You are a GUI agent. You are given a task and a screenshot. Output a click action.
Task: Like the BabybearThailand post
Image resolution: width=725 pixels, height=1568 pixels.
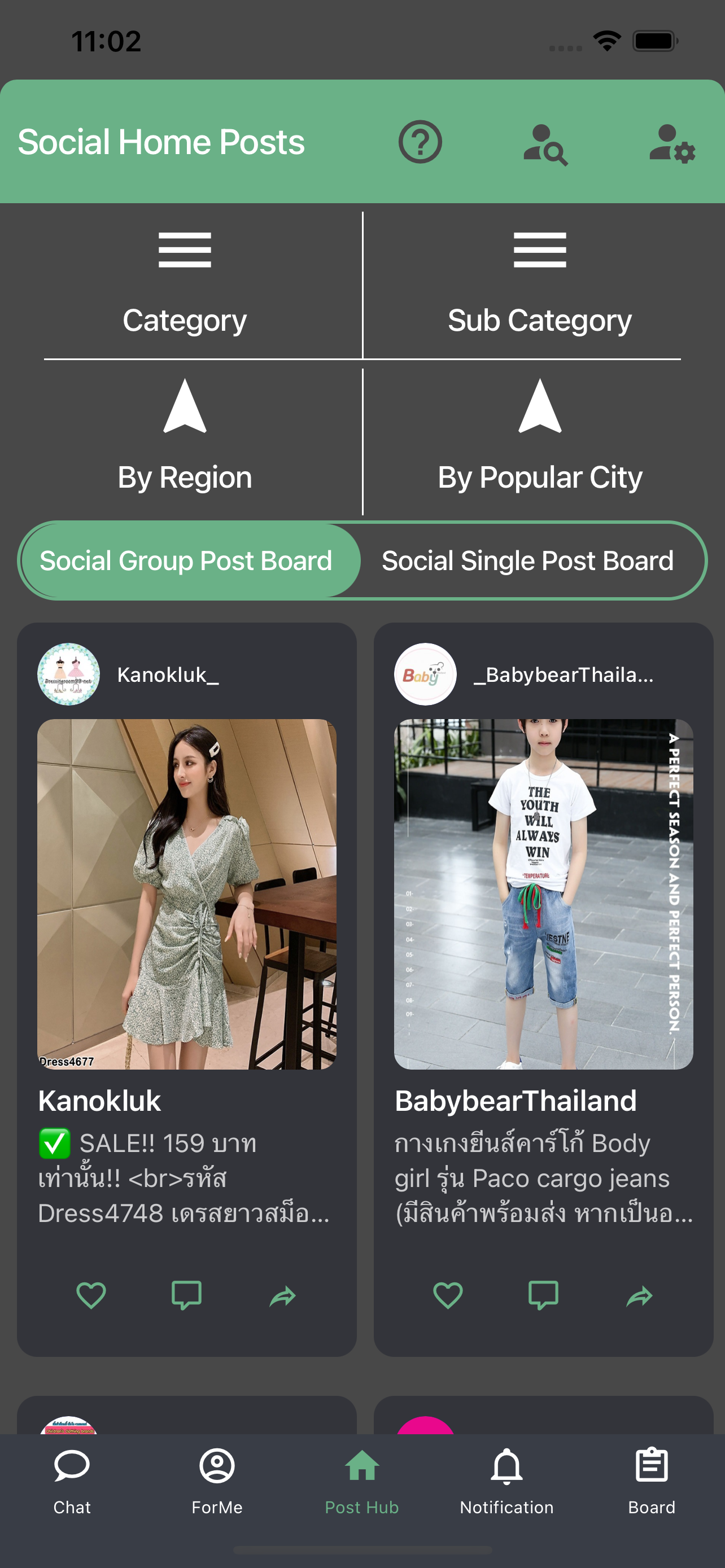pyautogui.click(x=448, y=1295)
